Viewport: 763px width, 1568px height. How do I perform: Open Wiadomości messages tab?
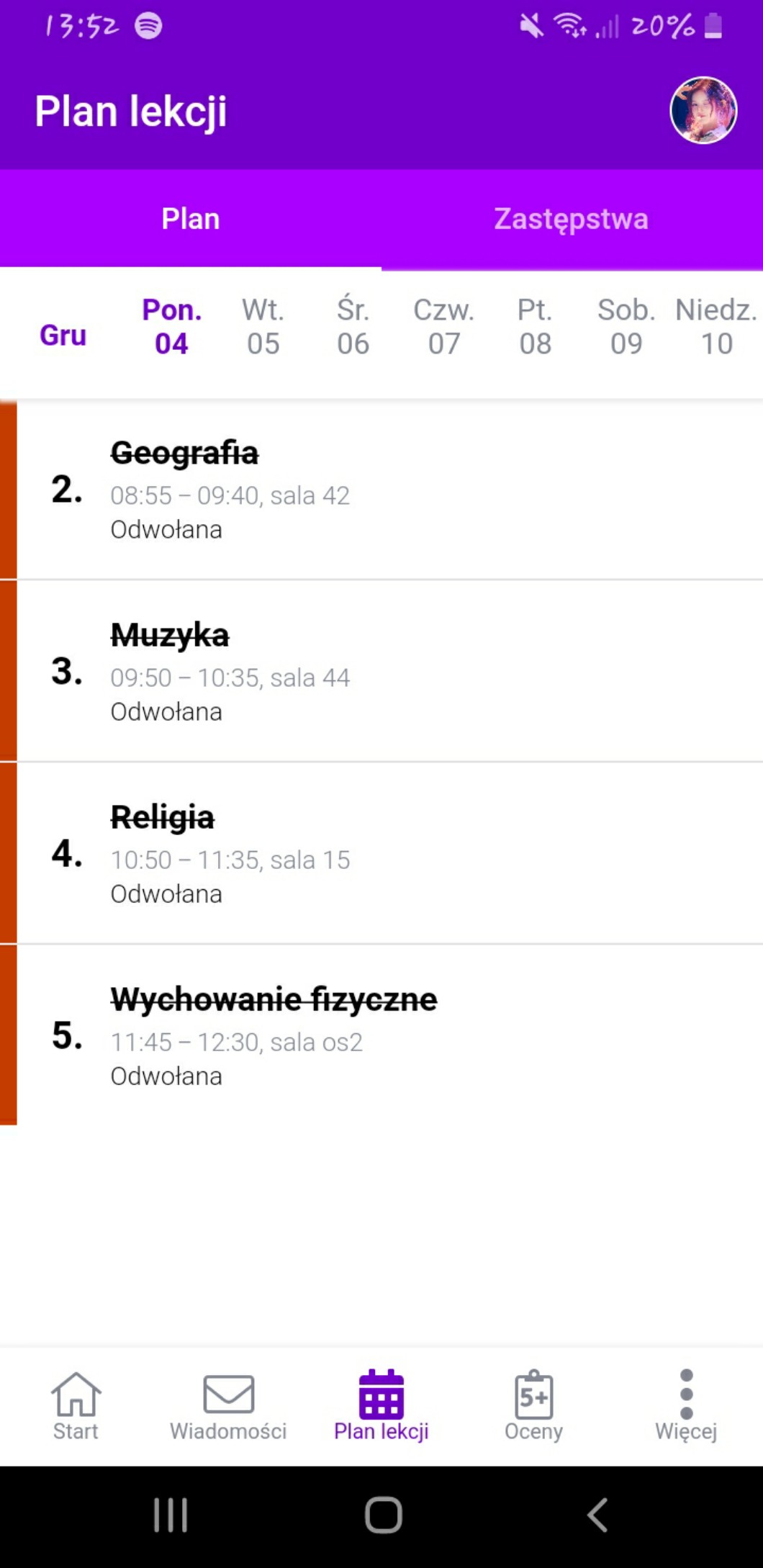click(x=228, y=1405)
